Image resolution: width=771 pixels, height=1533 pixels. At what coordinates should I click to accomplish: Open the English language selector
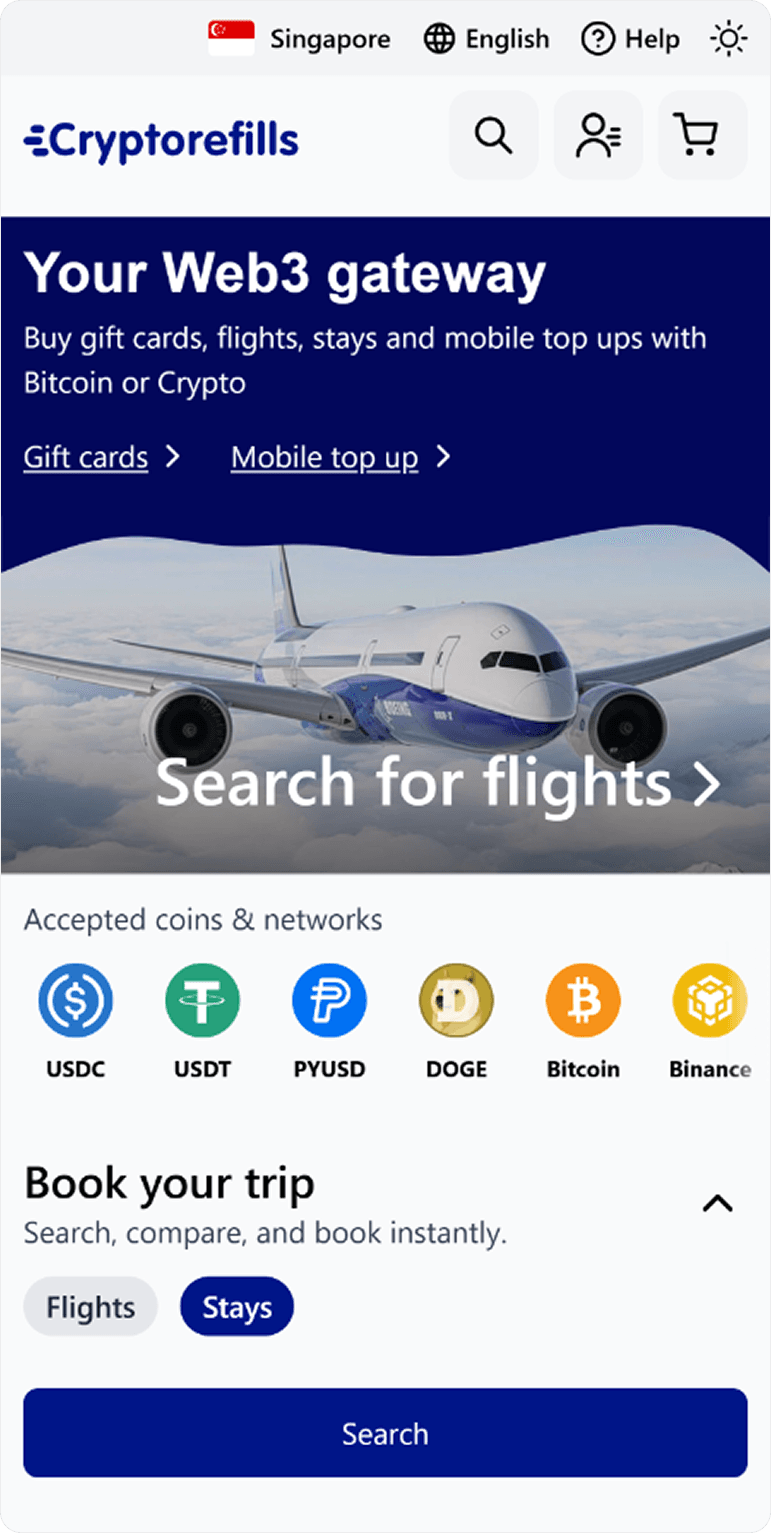click(x=486, y=38)
